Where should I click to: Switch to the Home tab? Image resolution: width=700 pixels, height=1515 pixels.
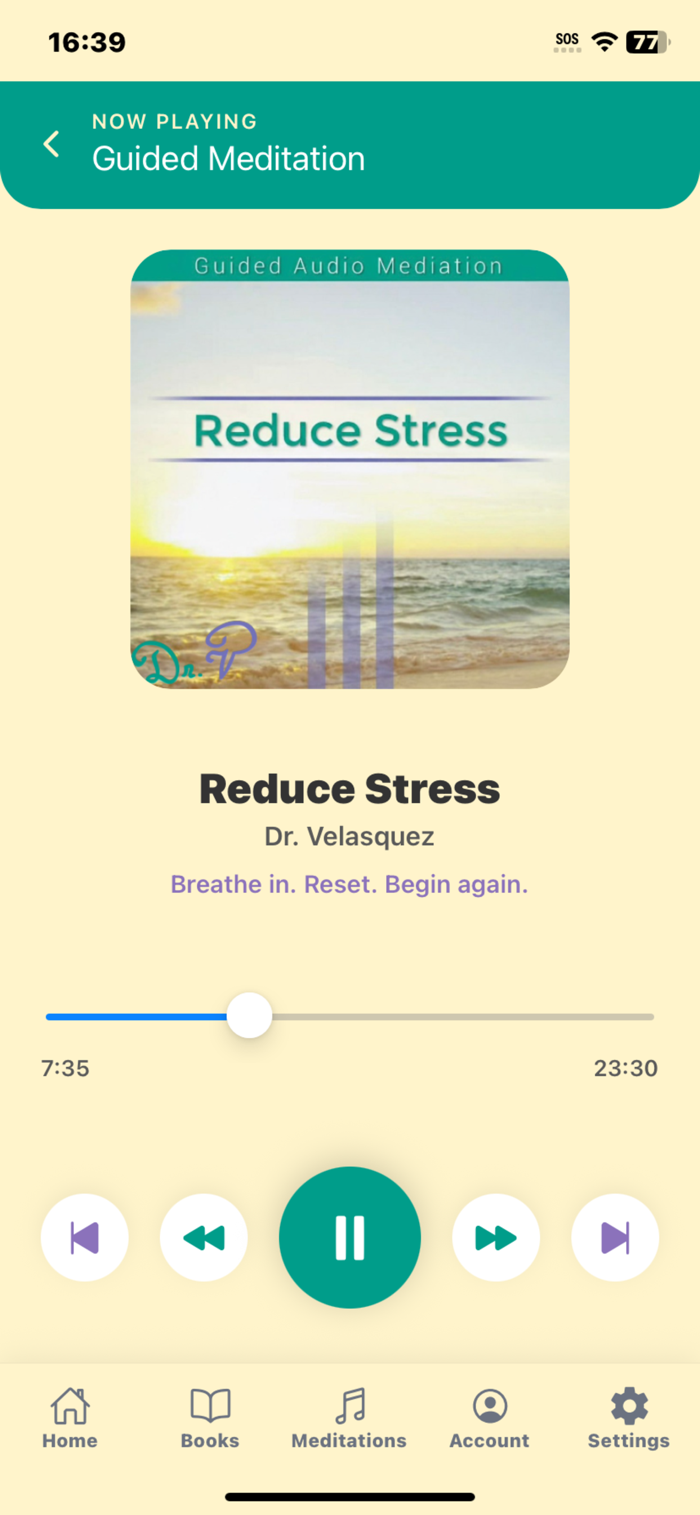click(70, 1418)
